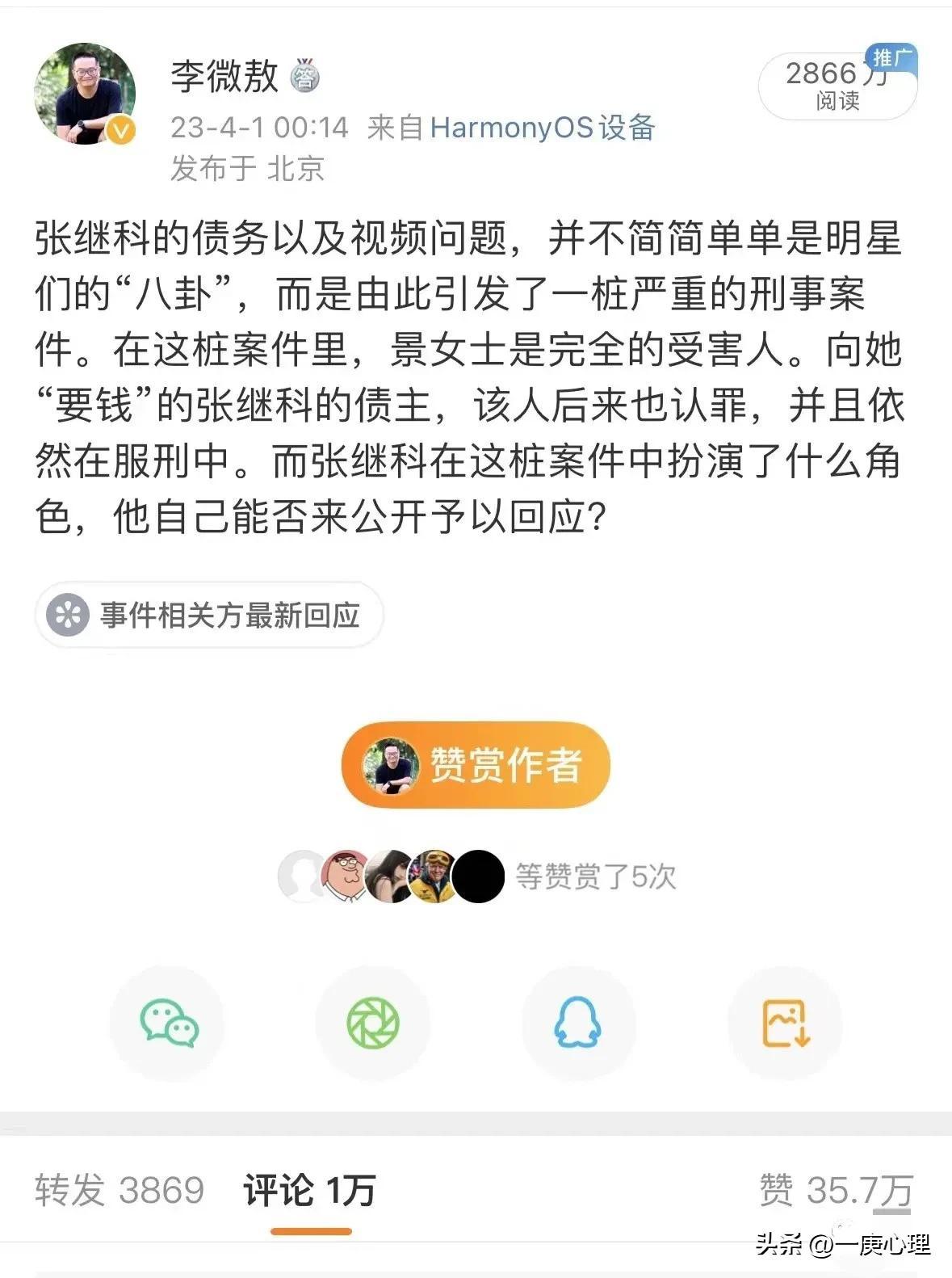Viewport: 952px width, 1278px height.
Task: Share to WeChat Moments
Action: click(x=373, y=1023)
